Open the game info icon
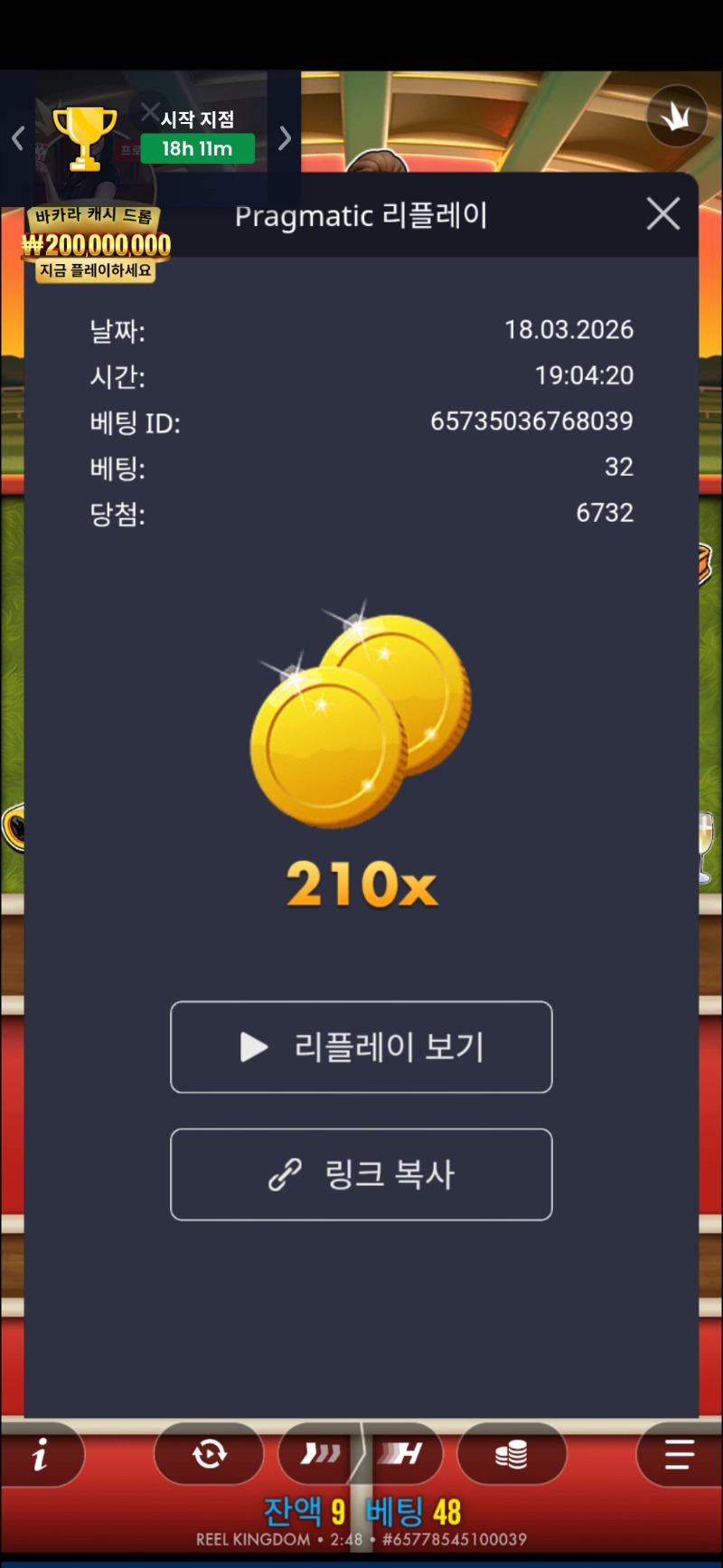The width and height of the screenshot is (723, 1568). tap(40, 1455)
